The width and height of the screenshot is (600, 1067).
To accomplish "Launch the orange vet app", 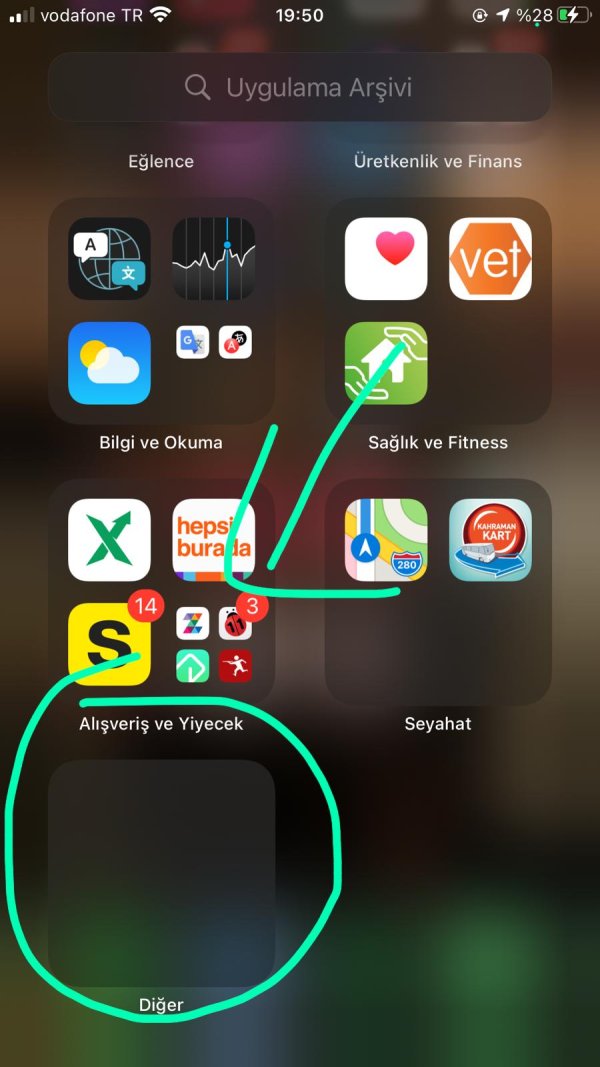I will point(490,259).
